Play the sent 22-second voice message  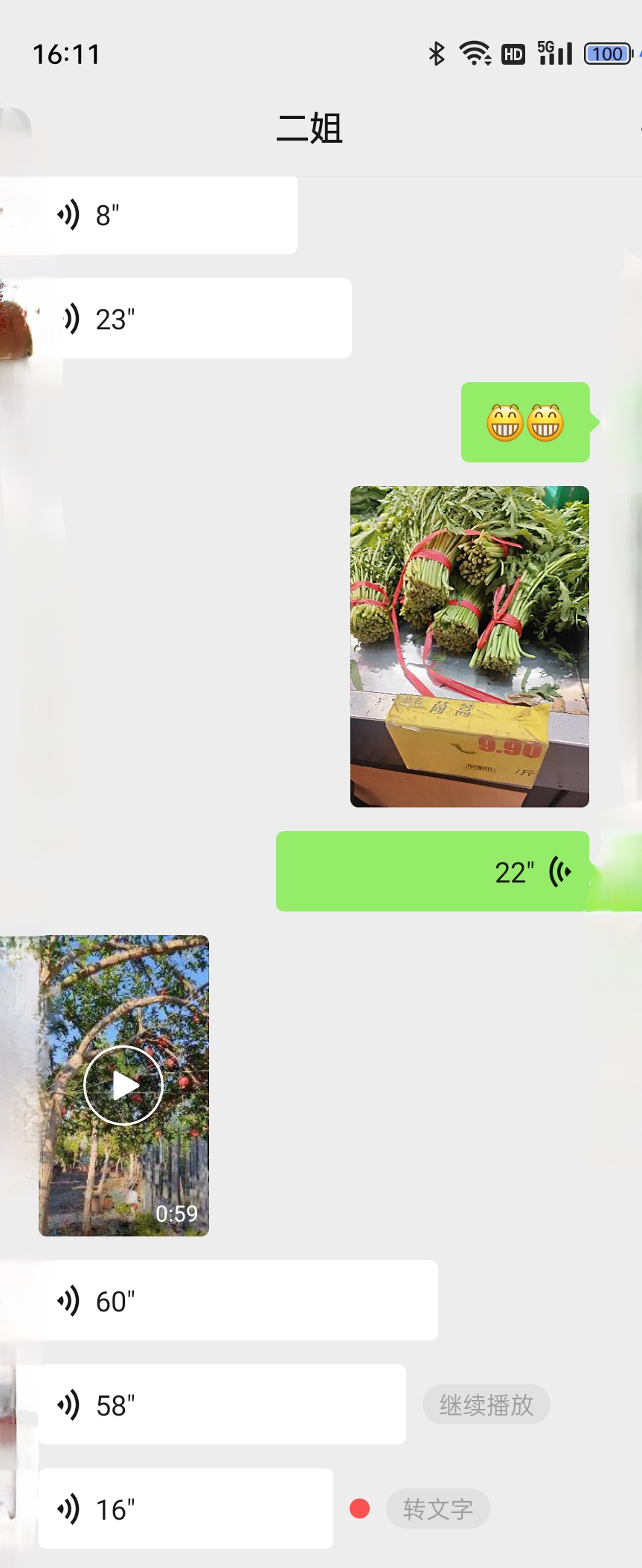click(x=432, y=871)
